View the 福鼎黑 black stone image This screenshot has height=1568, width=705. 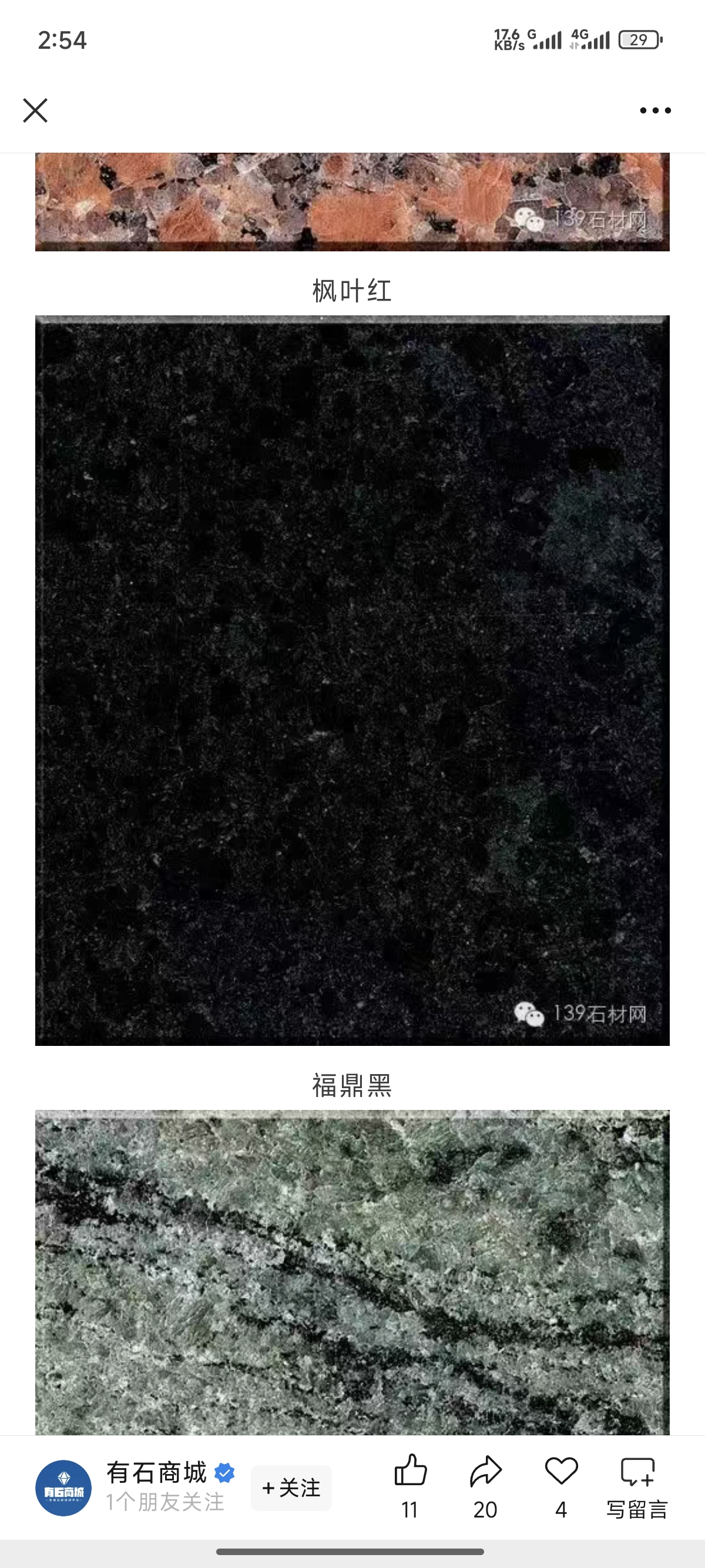(x=352, y=680)
